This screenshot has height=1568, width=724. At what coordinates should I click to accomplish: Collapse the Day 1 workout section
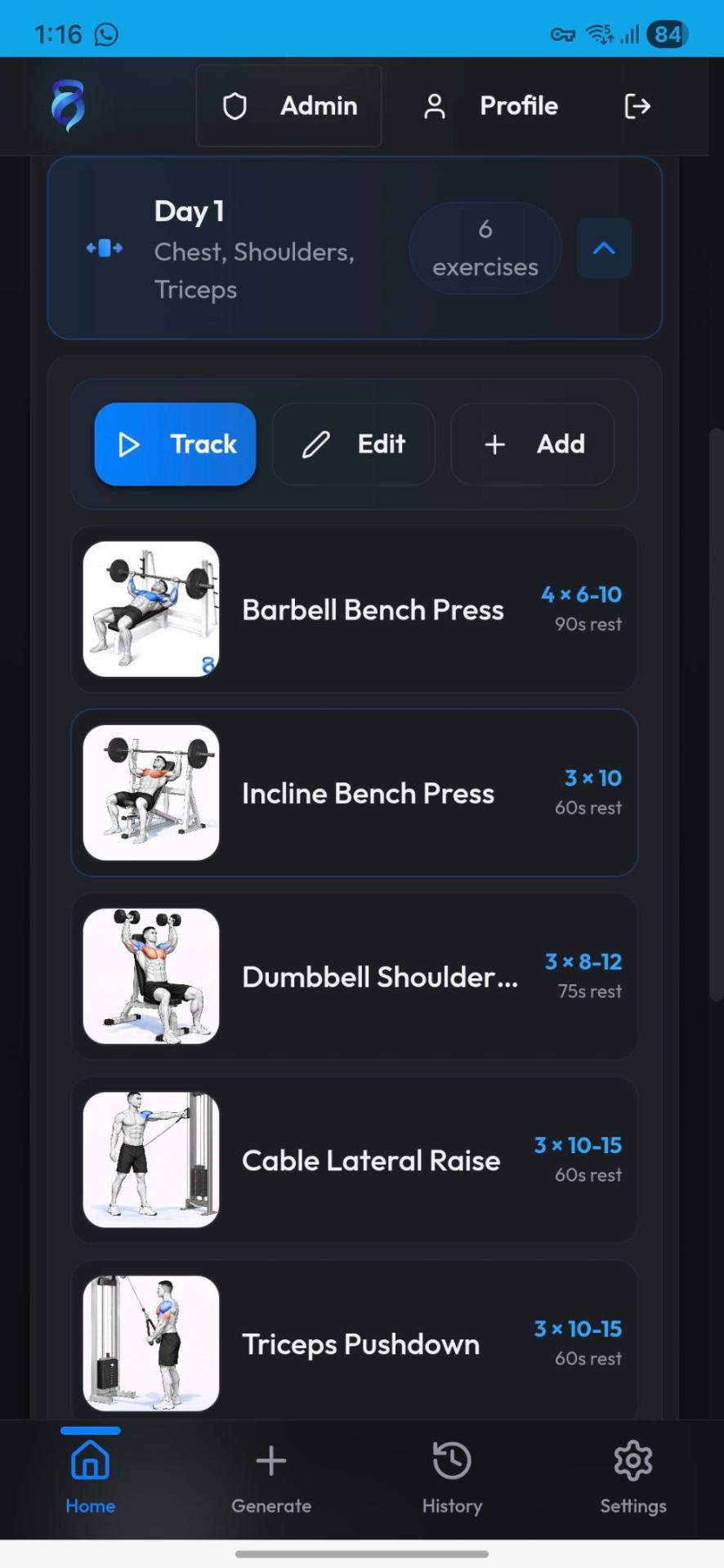[603, 248]
